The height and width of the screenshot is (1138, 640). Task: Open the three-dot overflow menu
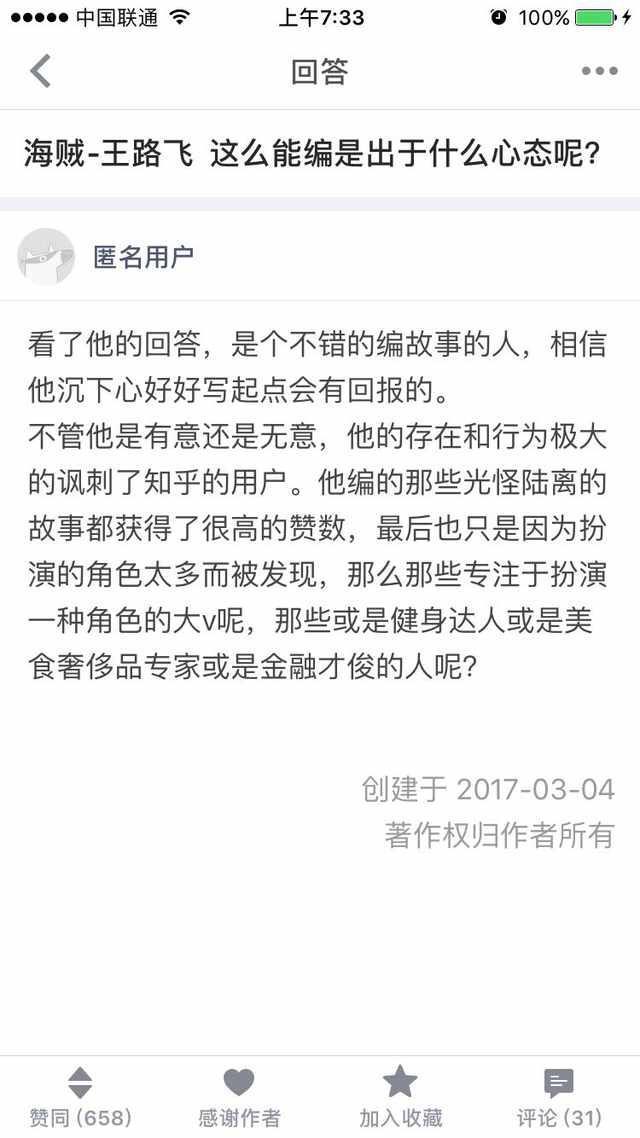point(599,72)
